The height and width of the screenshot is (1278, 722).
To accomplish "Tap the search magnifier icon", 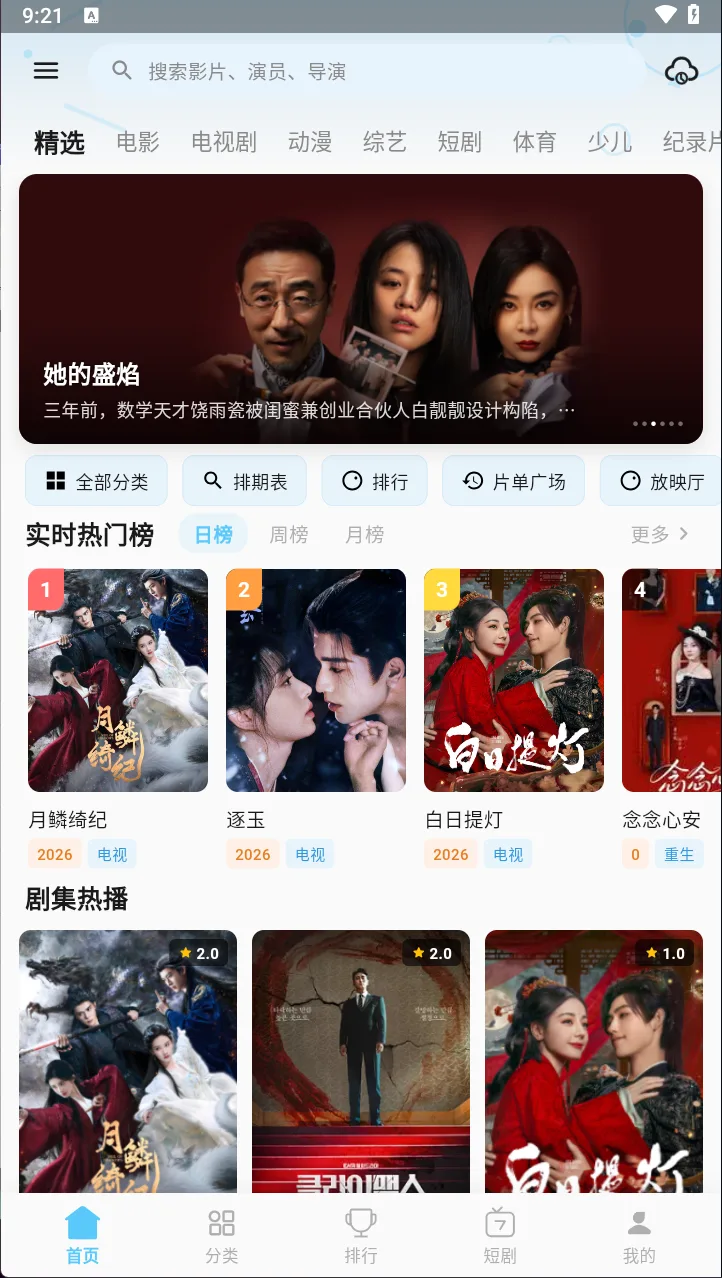I will pos(121,71).
